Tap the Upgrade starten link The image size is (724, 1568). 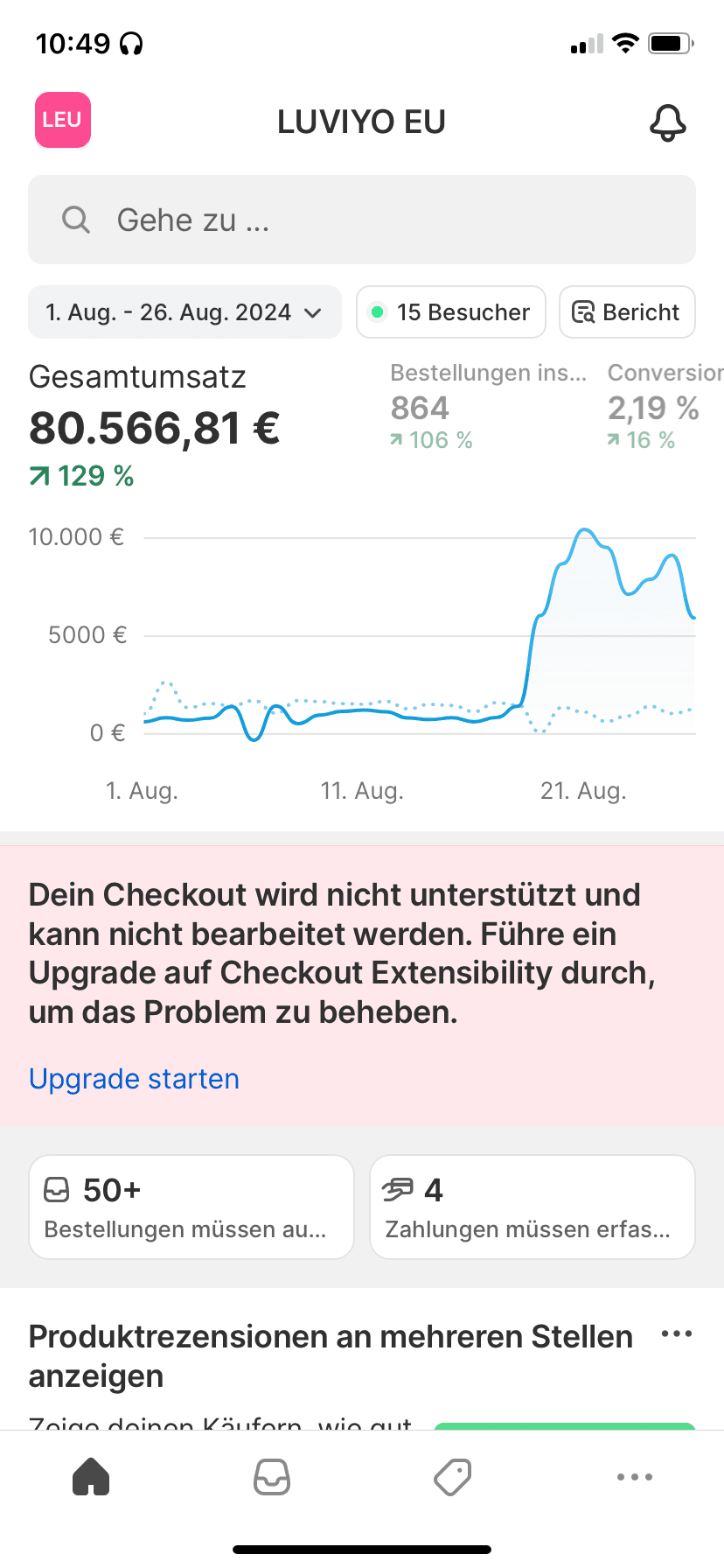pos(134,1079)
